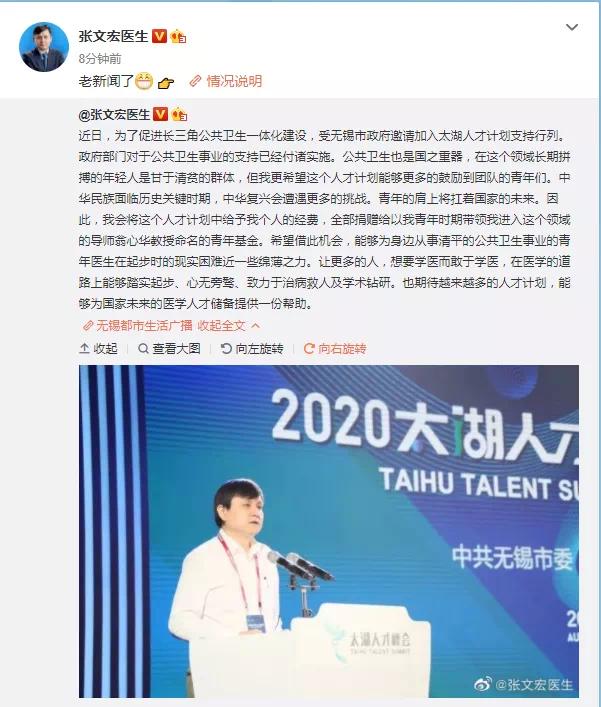Open 张文宏医生 username at the top
This screenshot has height=707, width=601.
click(113, 37)
